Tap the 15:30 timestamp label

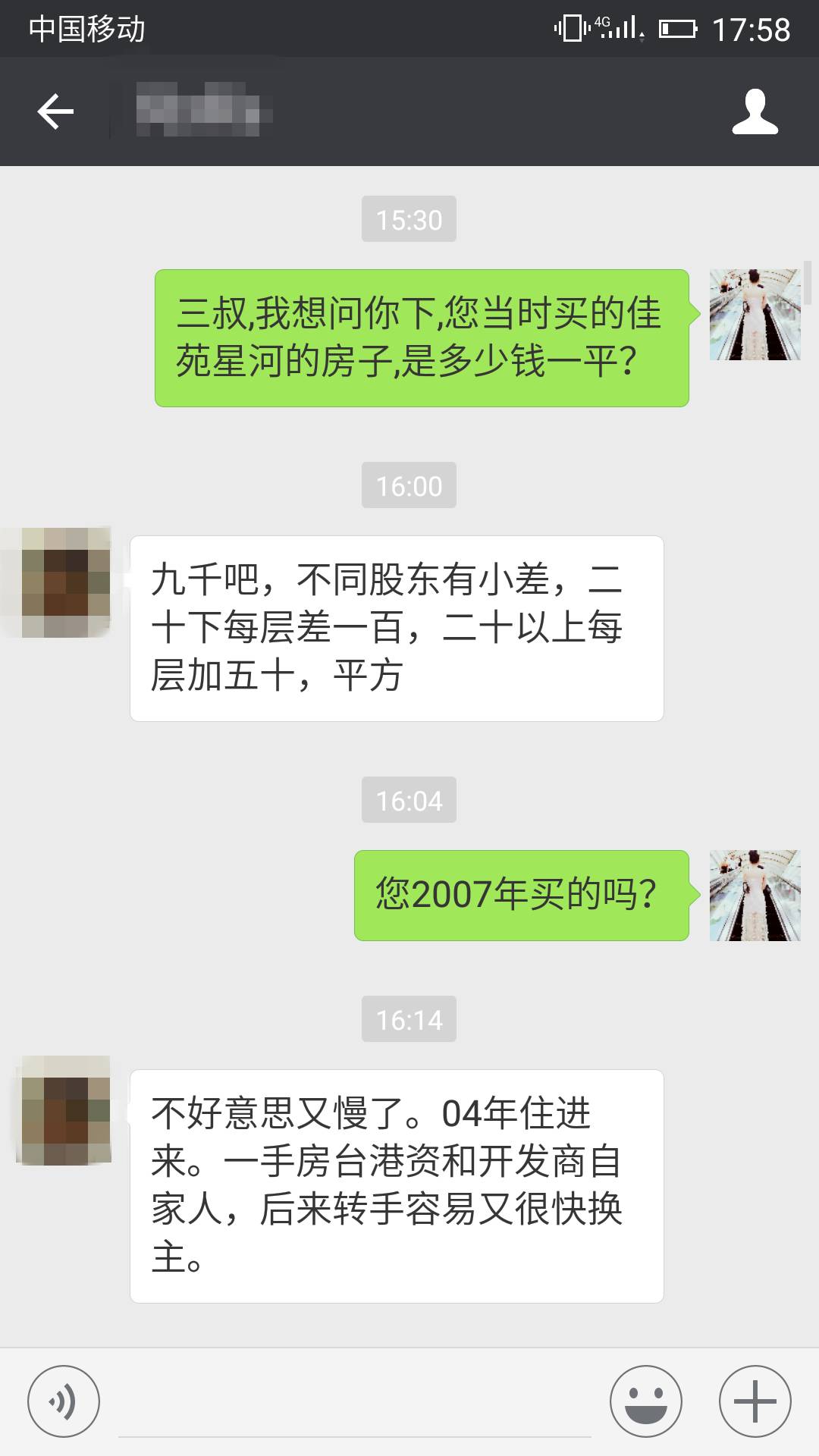(x=409, y=218)
